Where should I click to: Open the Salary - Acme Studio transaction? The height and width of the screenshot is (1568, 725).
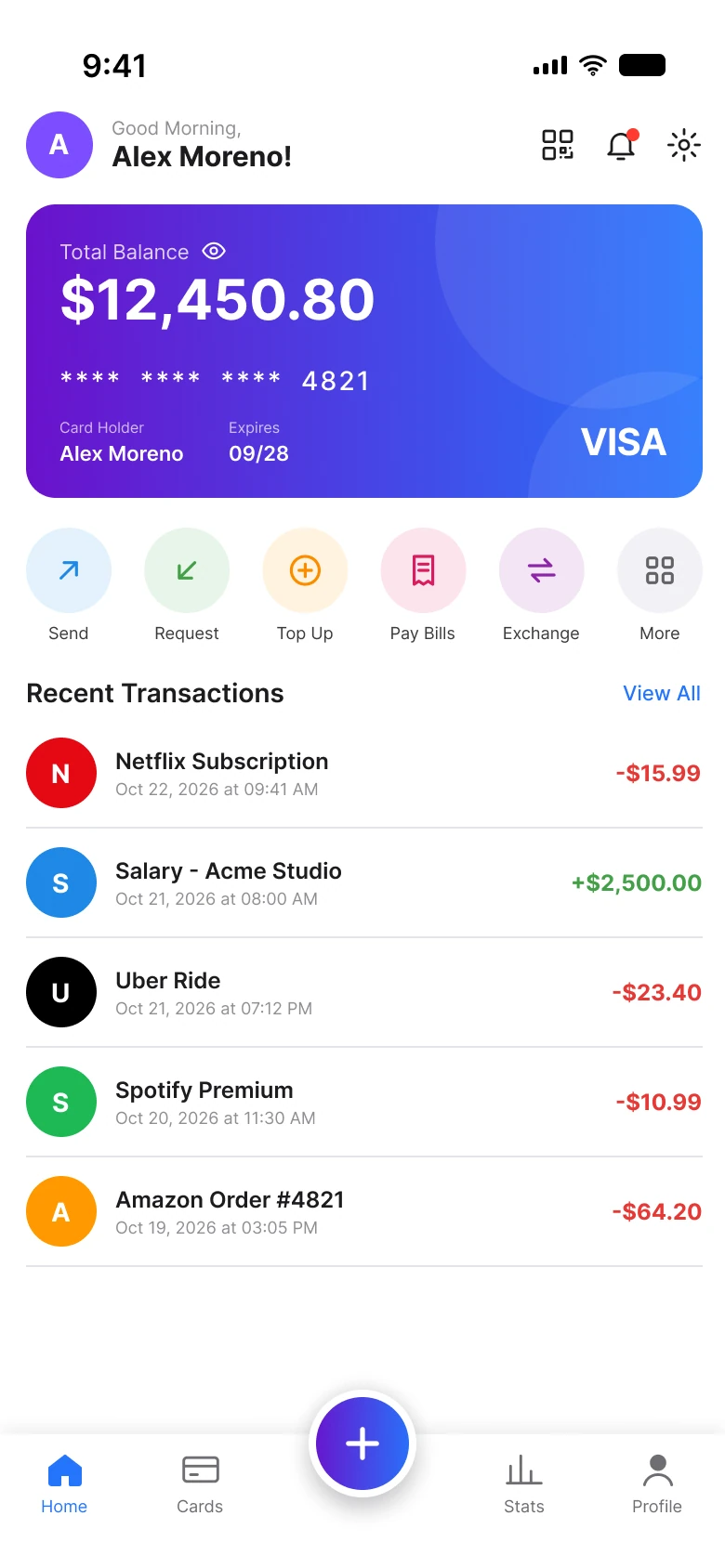click(364, 882)
